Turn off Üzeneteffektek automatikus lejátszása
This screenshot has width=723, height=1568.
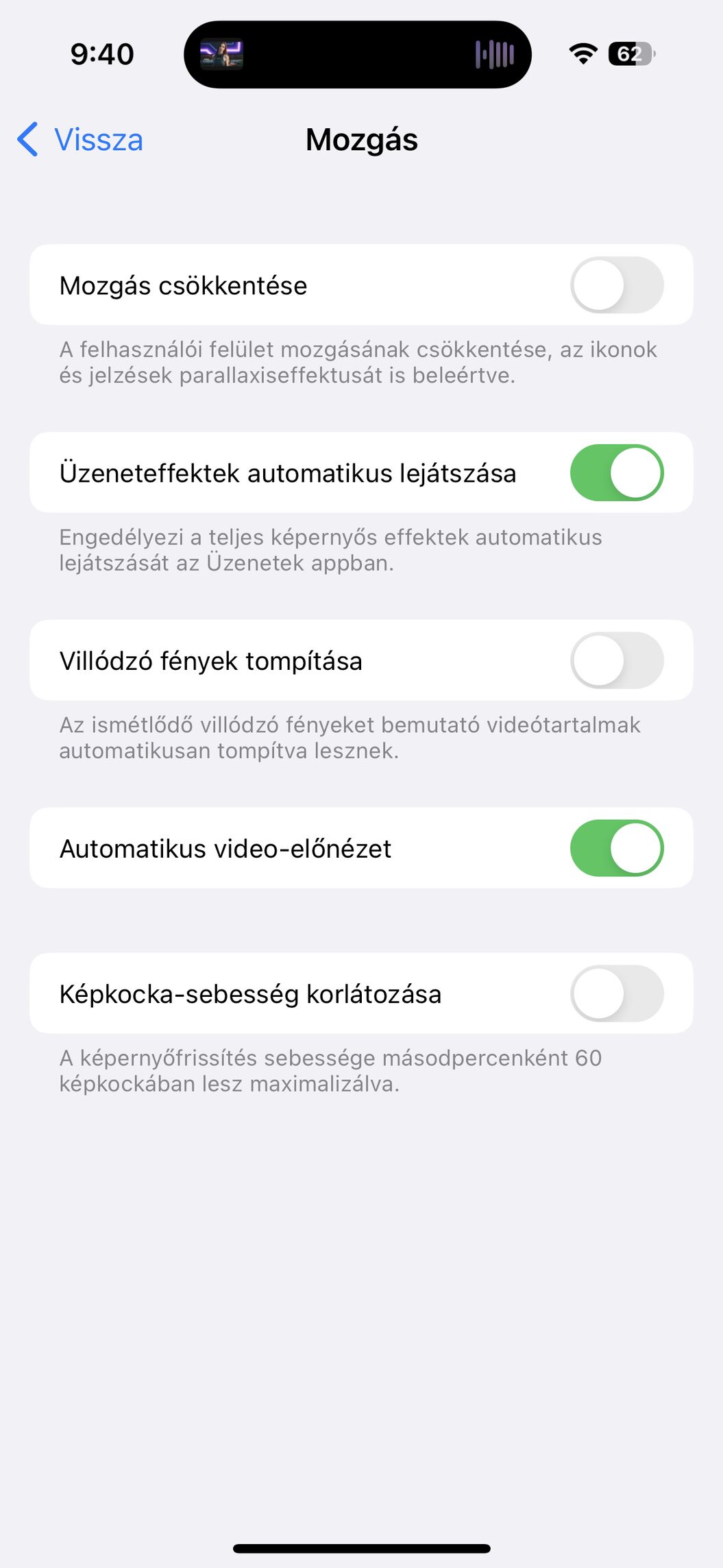(x=617, y=473)
